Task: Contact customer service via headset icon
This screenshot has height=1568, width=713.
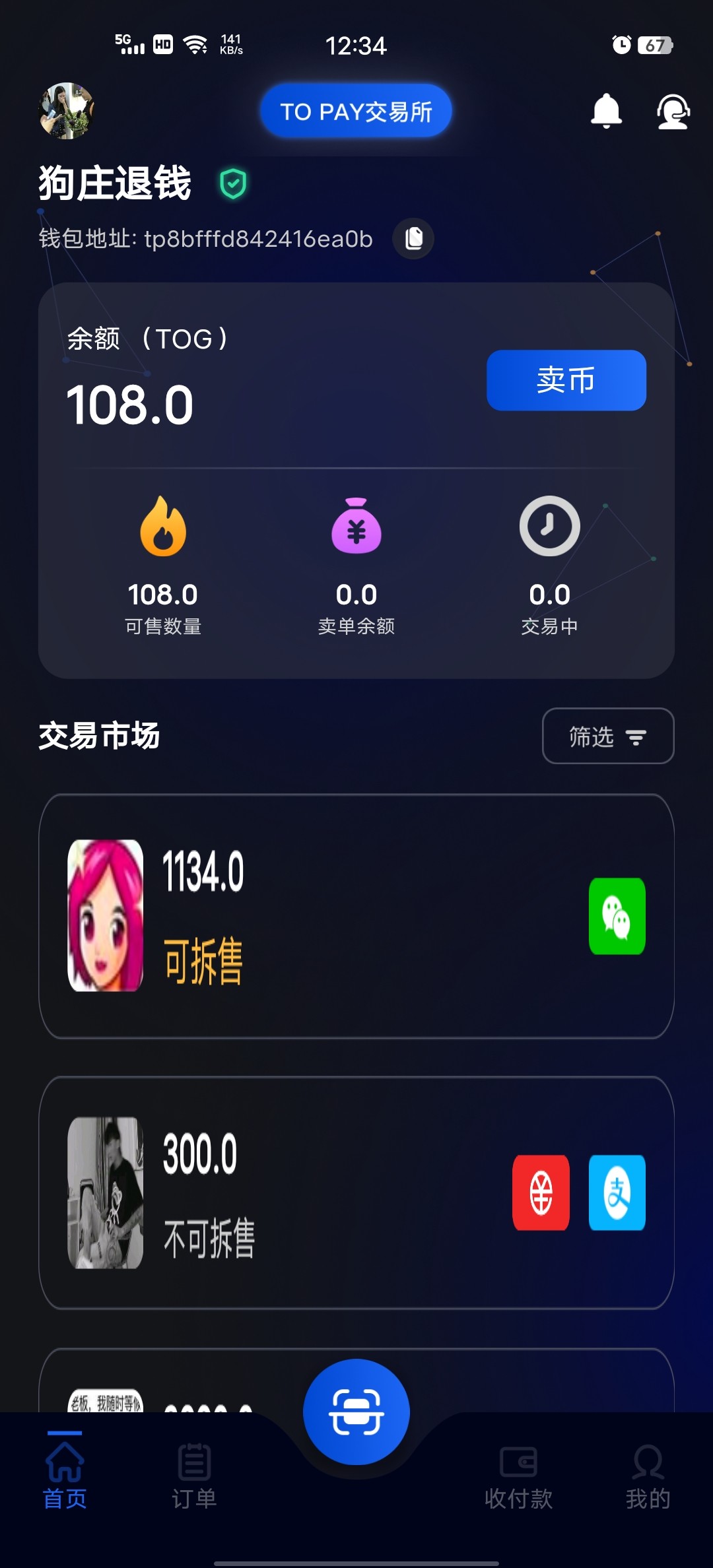Action: click(673, 111)
